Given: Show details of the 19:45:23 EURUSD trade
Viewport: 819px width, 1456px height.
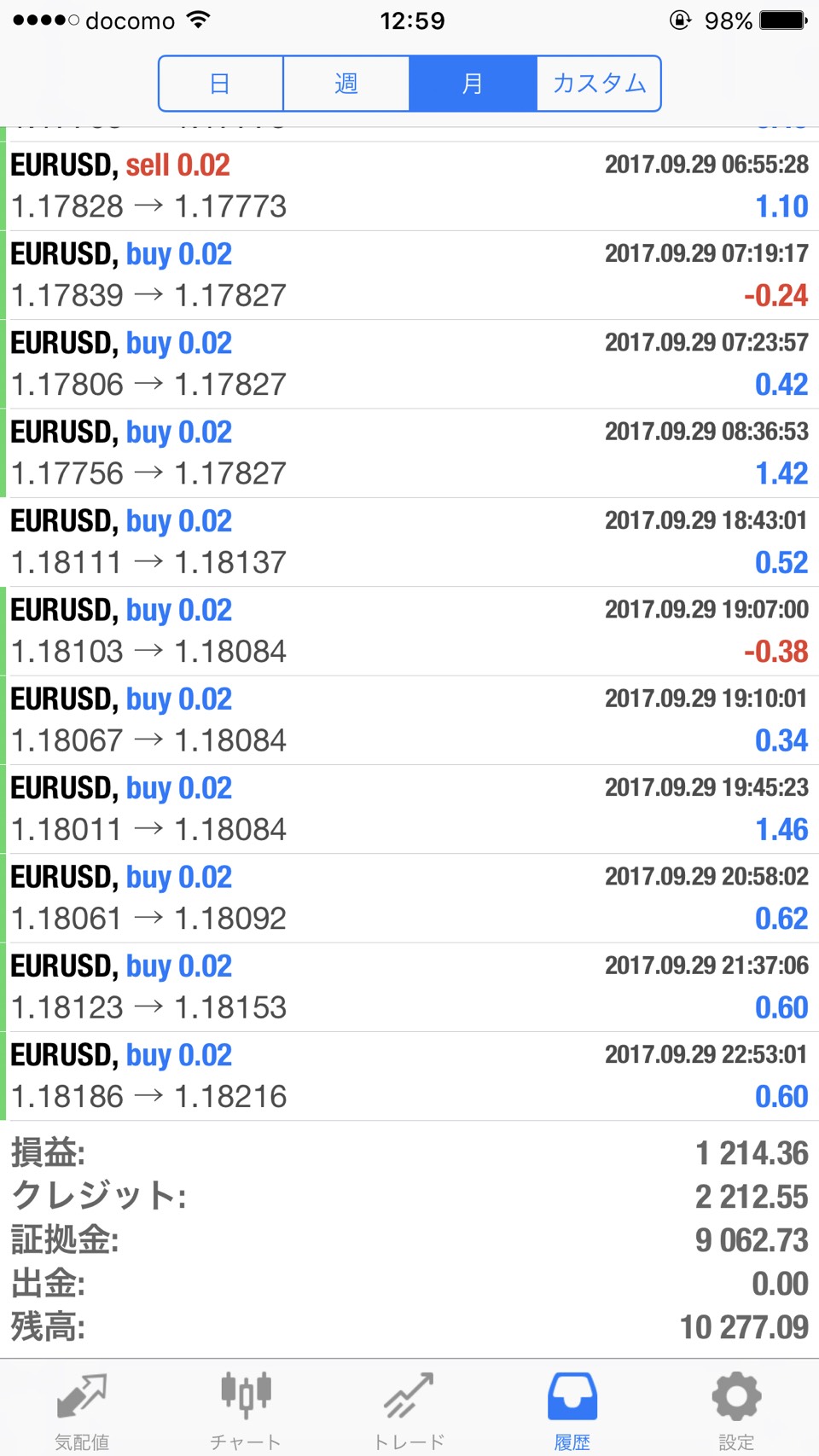Looking at the screenshot, I should pos(409,809).
